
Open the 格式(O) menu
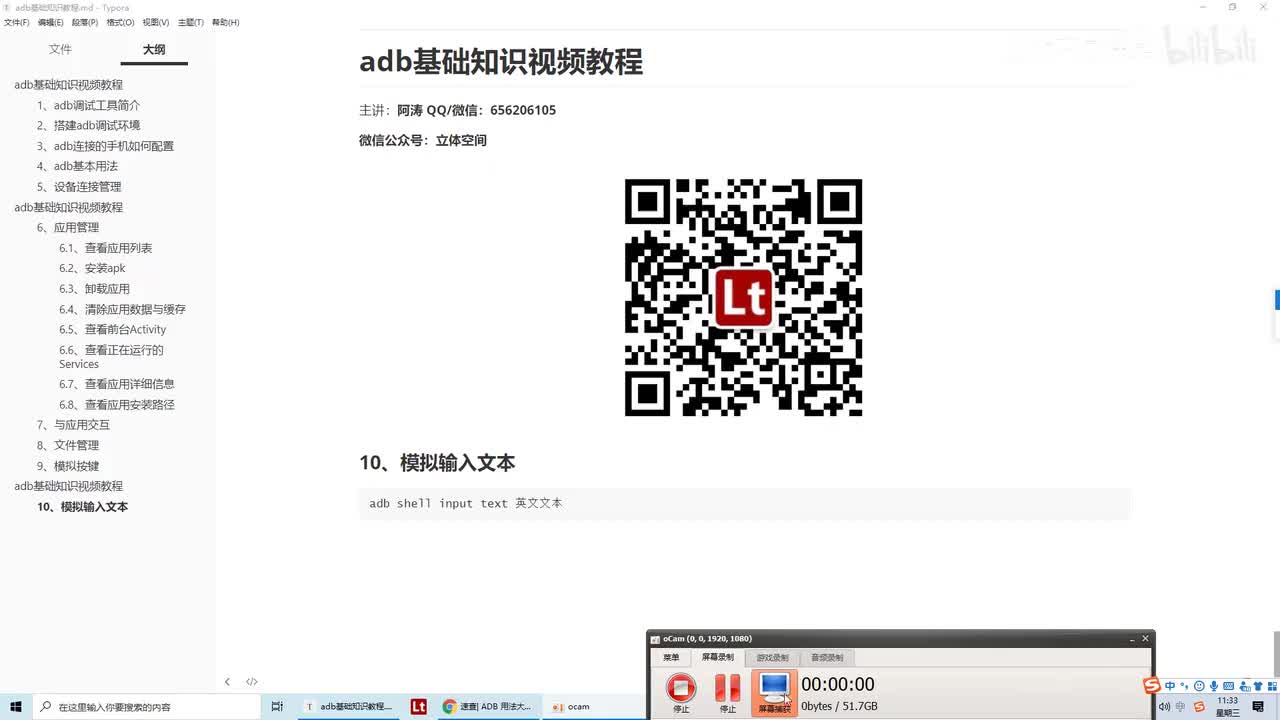click(120, 22)
